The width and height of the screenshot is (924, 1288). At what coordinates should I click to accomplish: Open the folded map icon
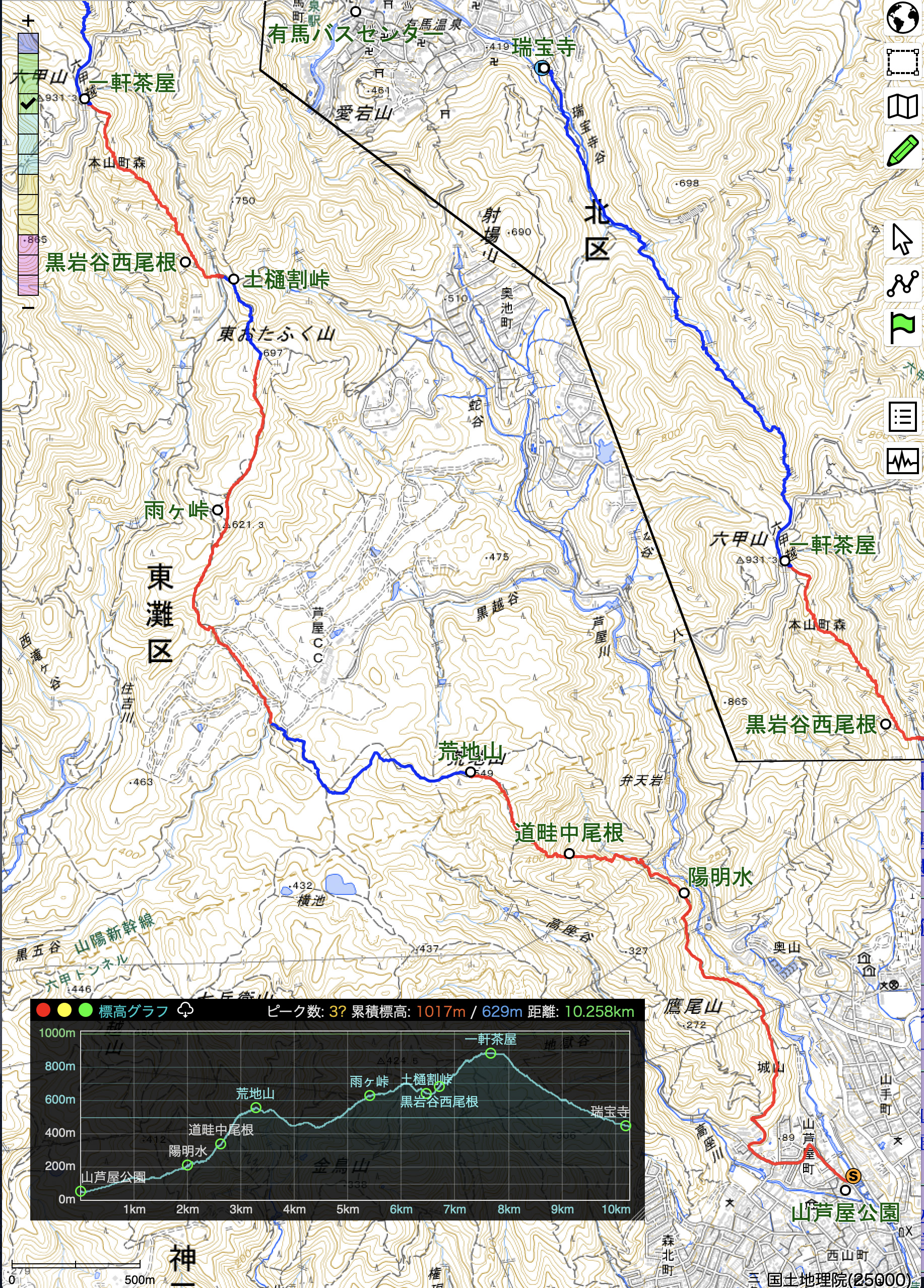coord(902,106)
